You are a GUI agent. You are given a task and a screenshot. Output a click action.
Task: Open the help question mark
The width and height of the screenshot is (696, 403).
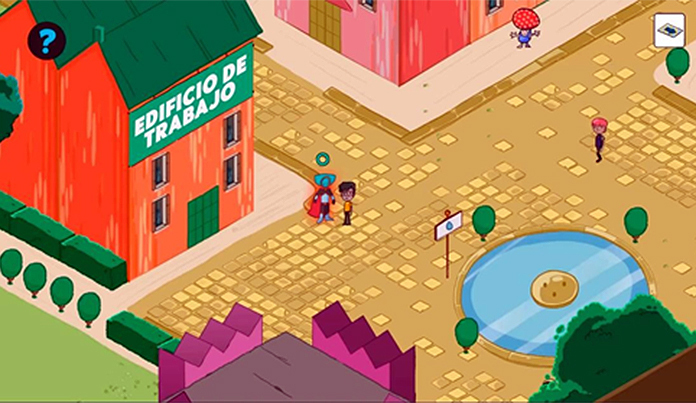46,41
